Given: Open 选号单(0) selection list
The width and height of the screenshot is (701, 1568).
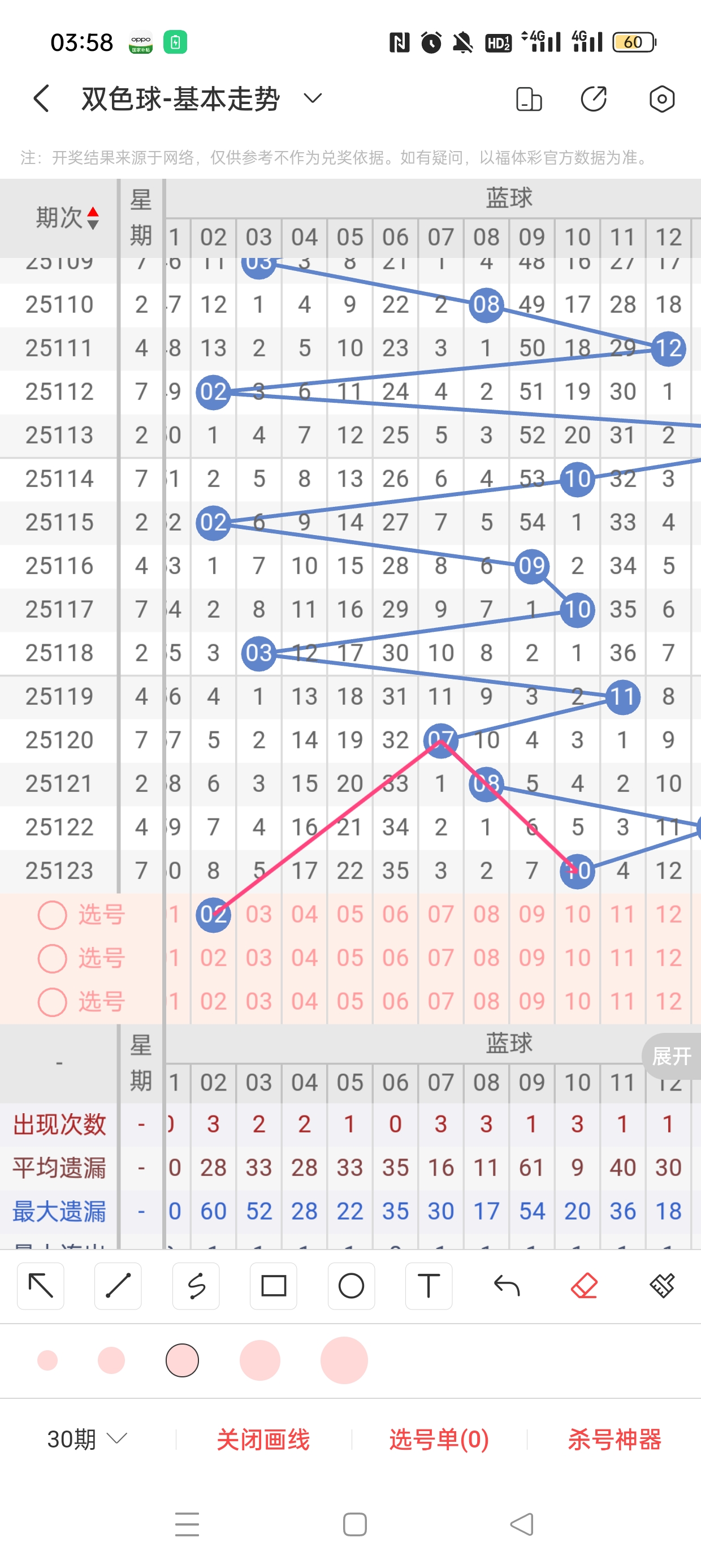Looking at the screenshot, I should tap(439, 1439).
